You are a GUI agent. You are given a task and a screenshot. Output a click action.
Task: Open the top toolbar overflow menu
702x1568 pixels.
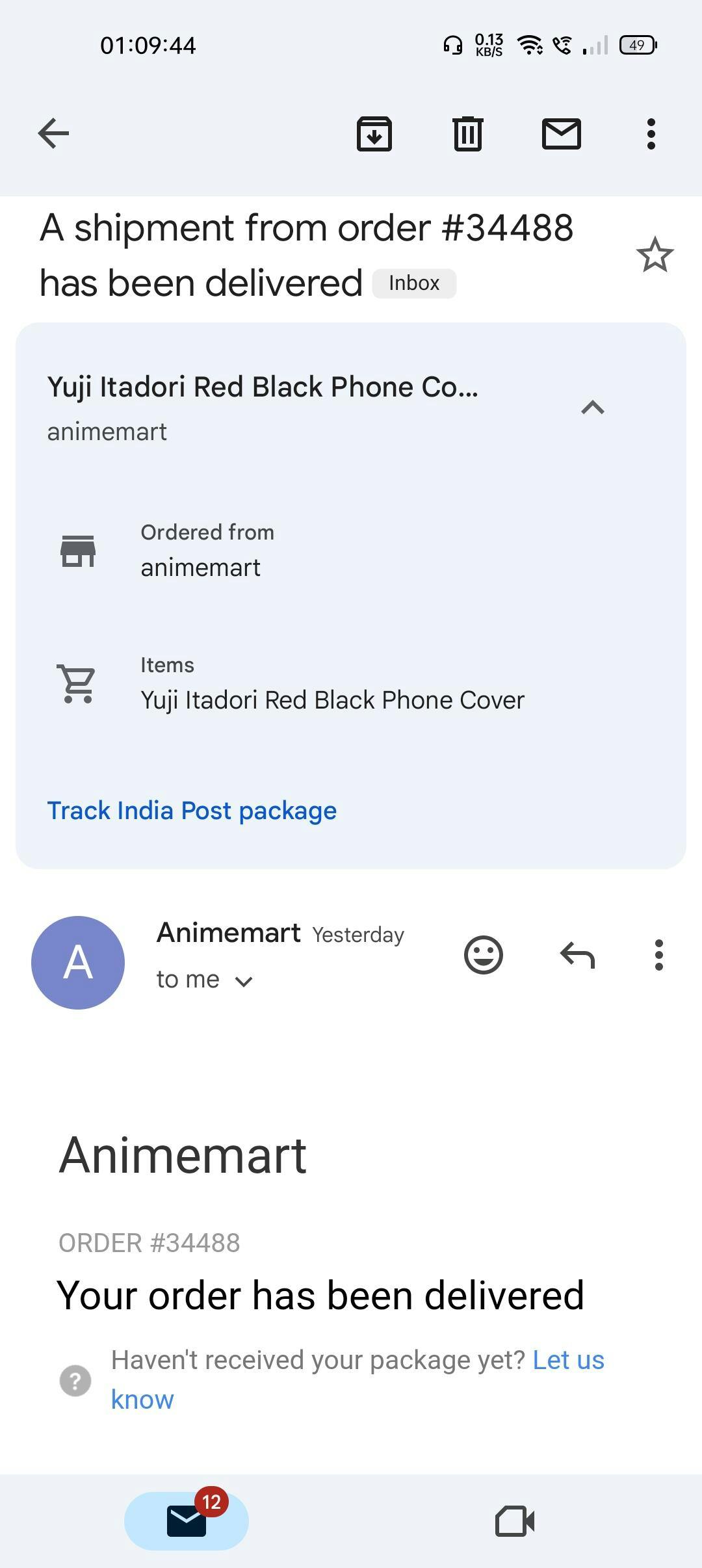tap(651, 134)
